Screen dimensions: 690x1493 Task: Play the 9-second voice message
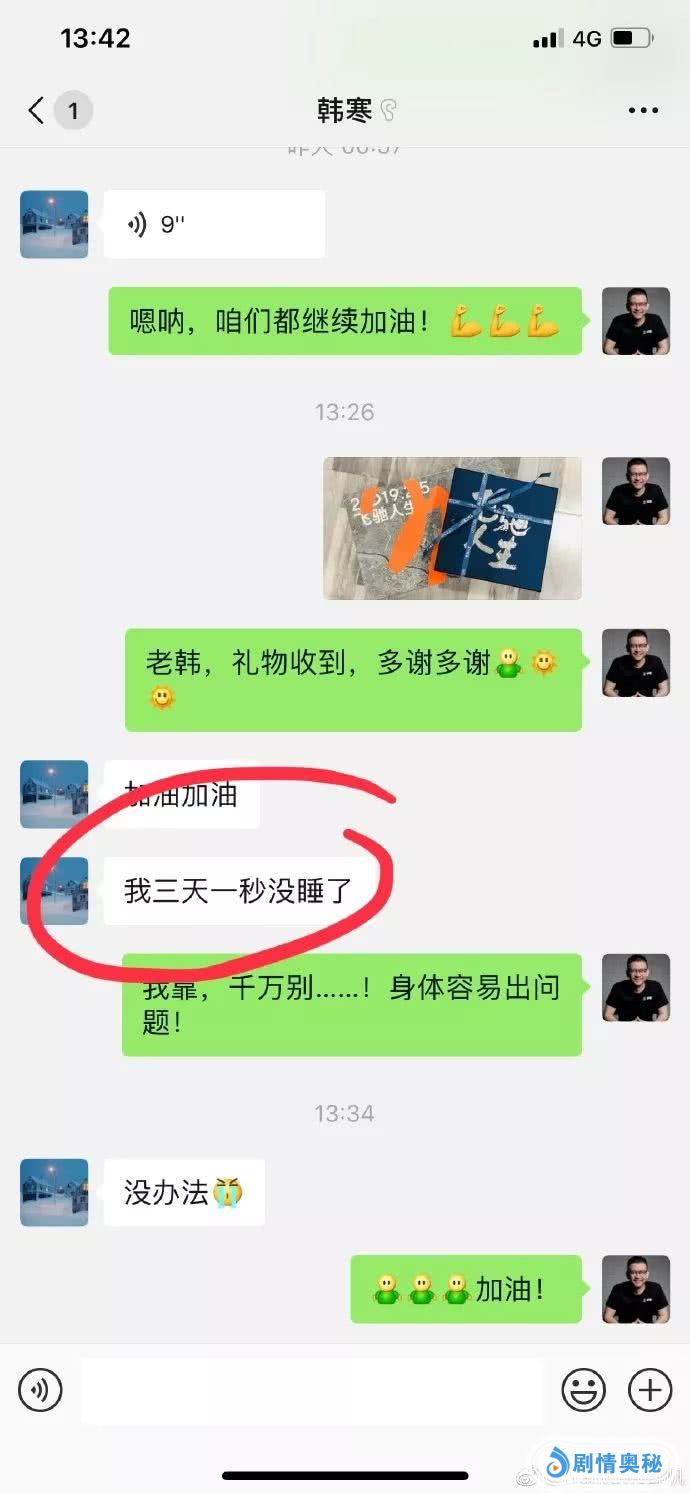coord(213,224)
